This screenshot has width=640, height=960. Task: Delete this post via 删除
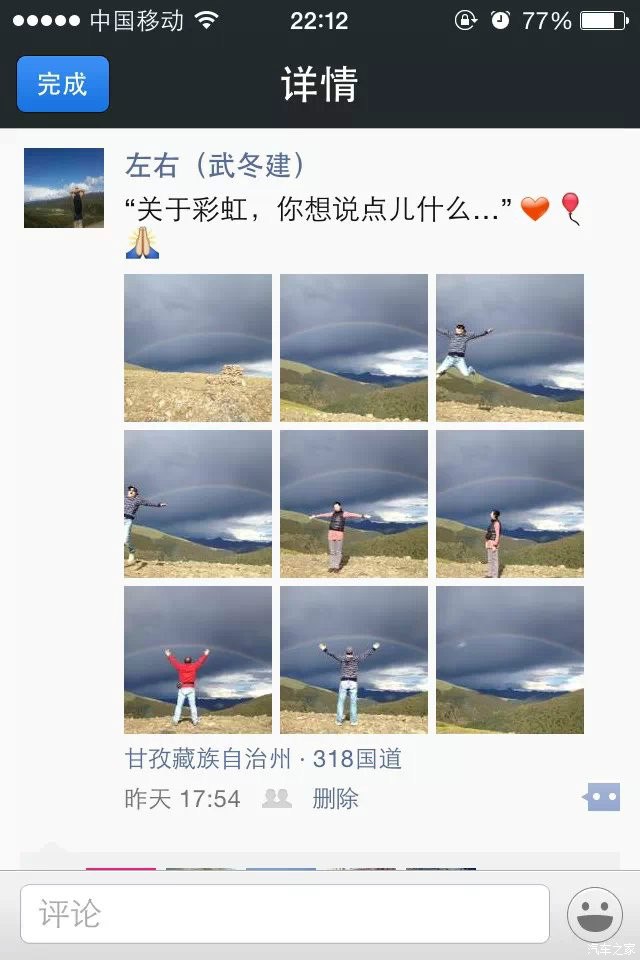335,798
